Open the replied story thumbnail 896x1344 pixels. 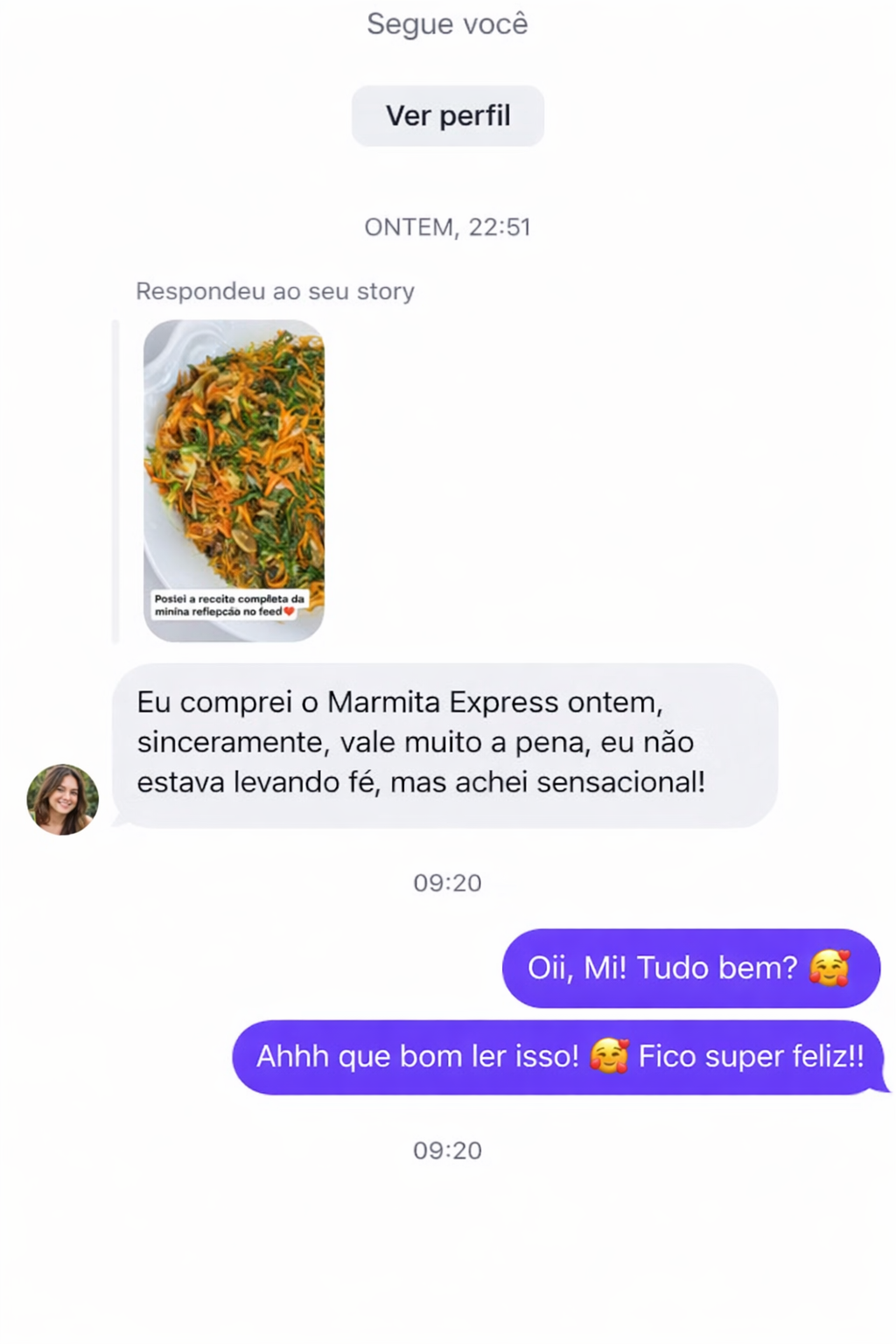[x=234, y=479]
